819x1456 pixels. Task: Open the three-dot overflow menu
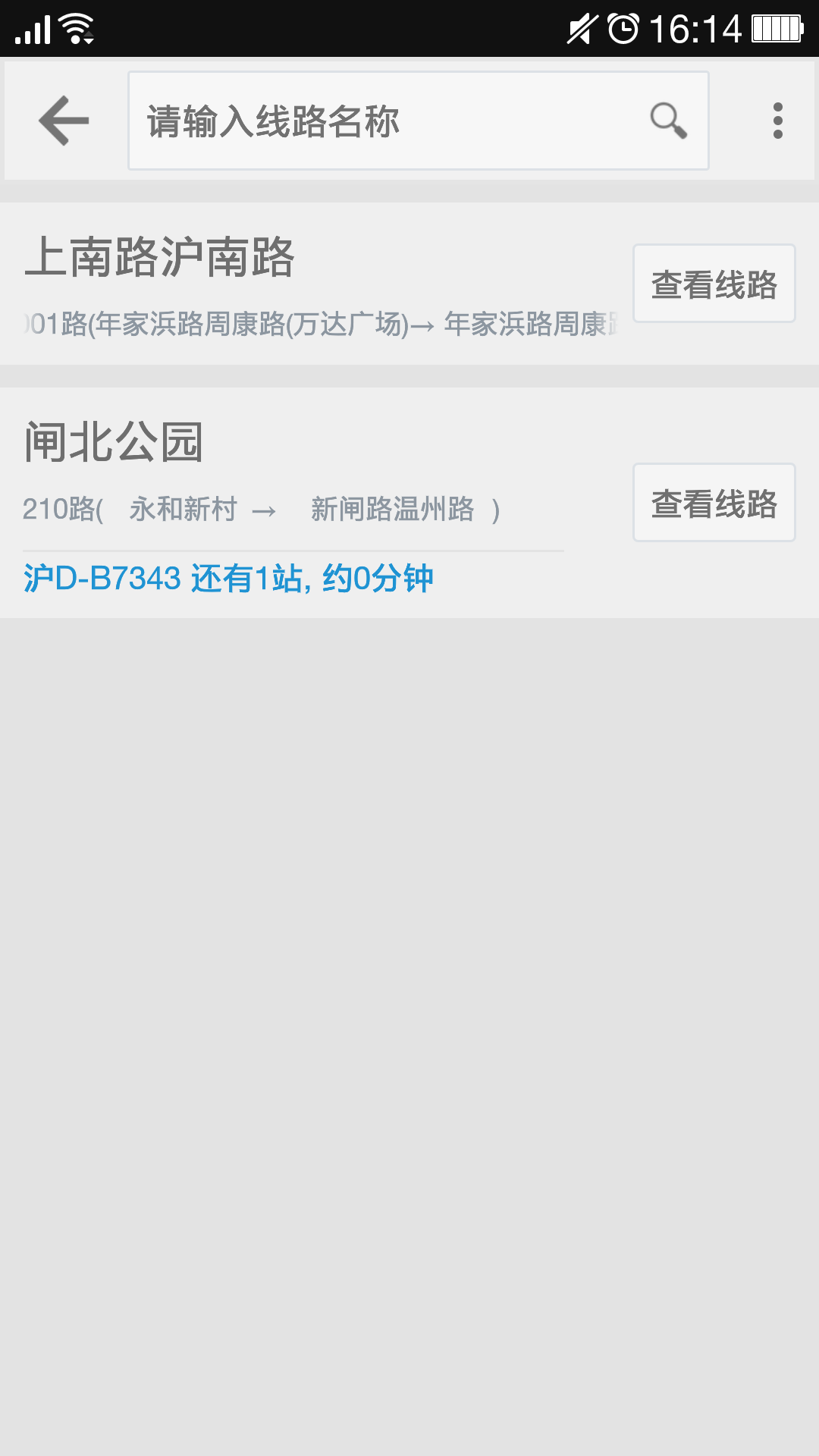tap(777, 121)
